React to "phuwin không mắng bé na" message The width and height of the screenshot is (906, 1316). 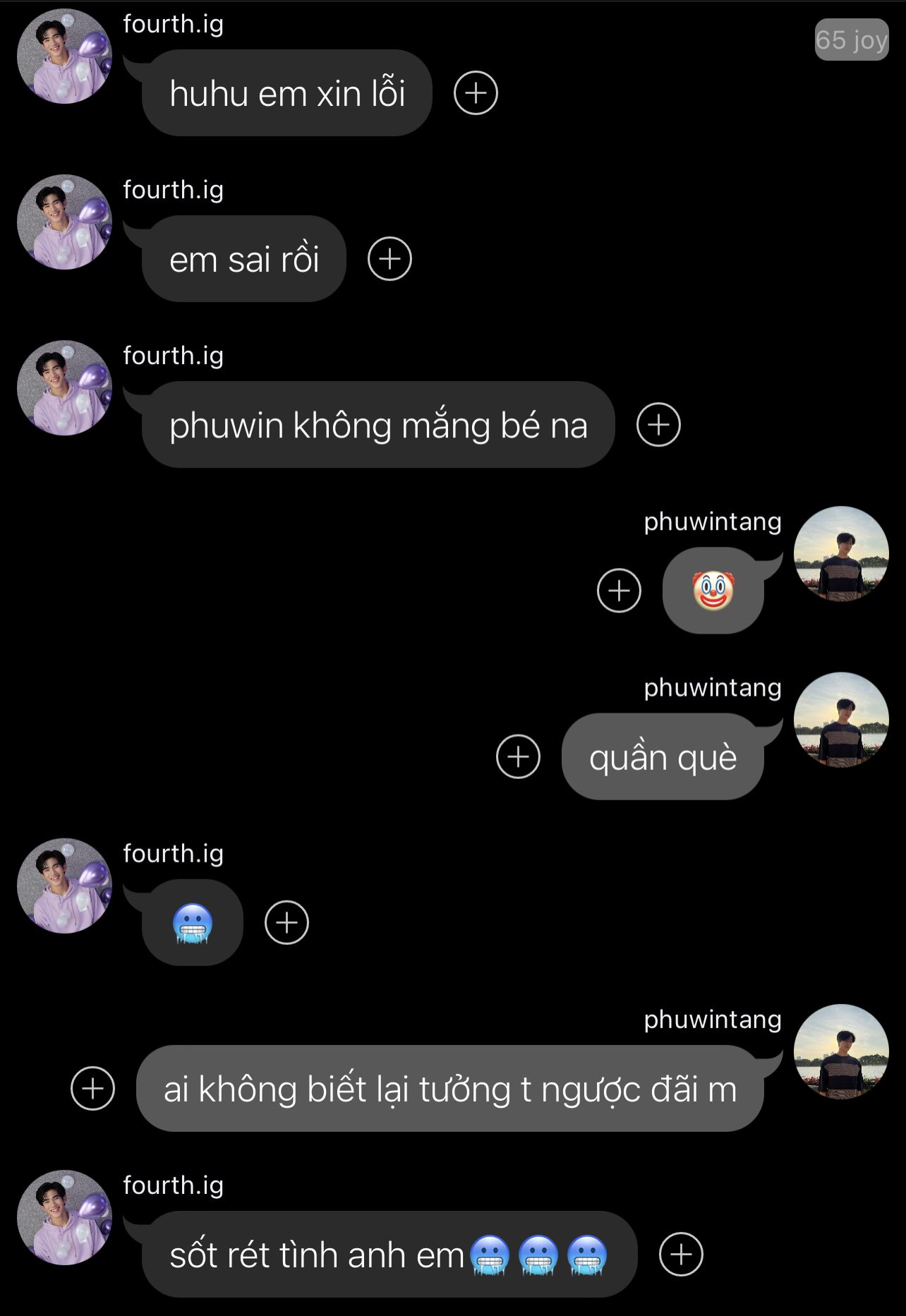coord(658,425)
